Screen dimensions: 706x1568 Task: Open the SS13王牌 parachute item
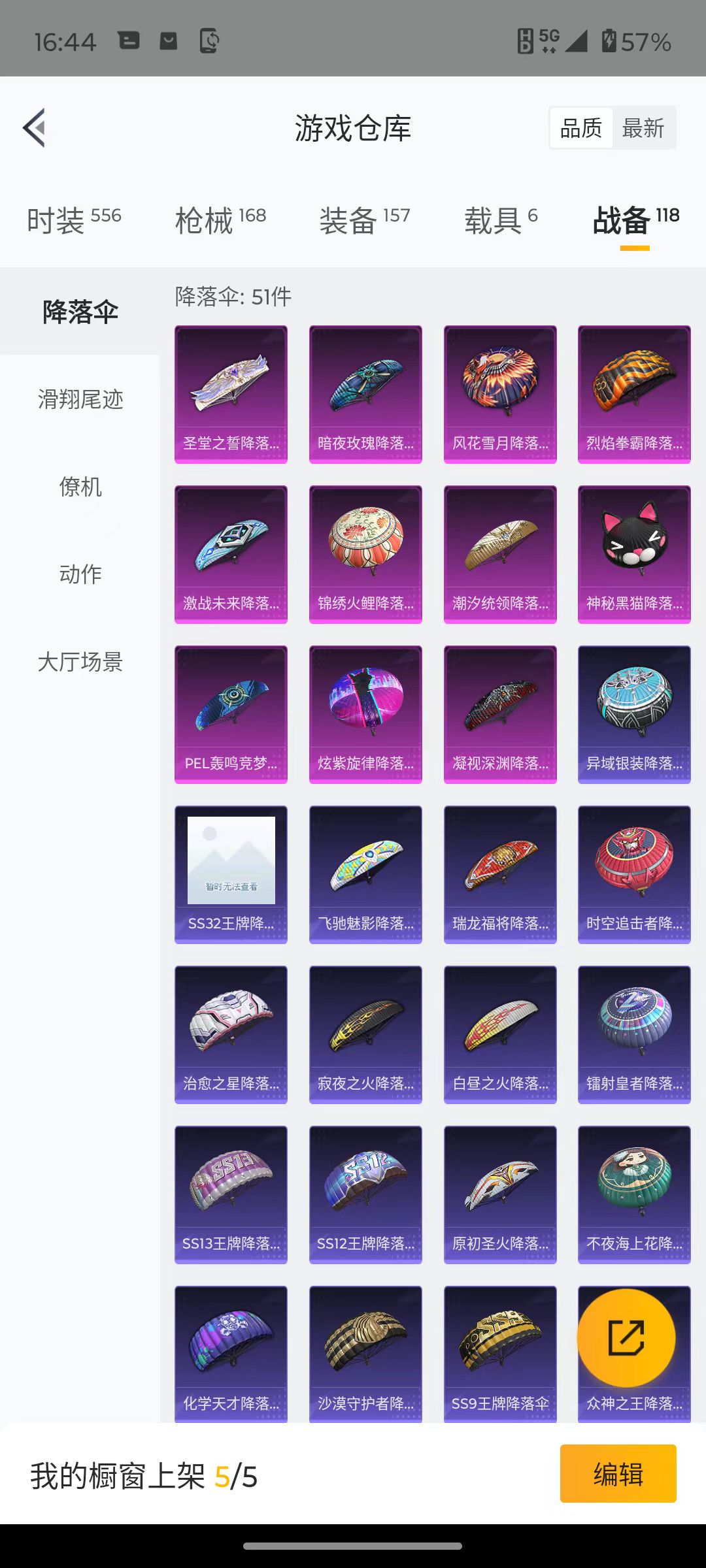231,1195
